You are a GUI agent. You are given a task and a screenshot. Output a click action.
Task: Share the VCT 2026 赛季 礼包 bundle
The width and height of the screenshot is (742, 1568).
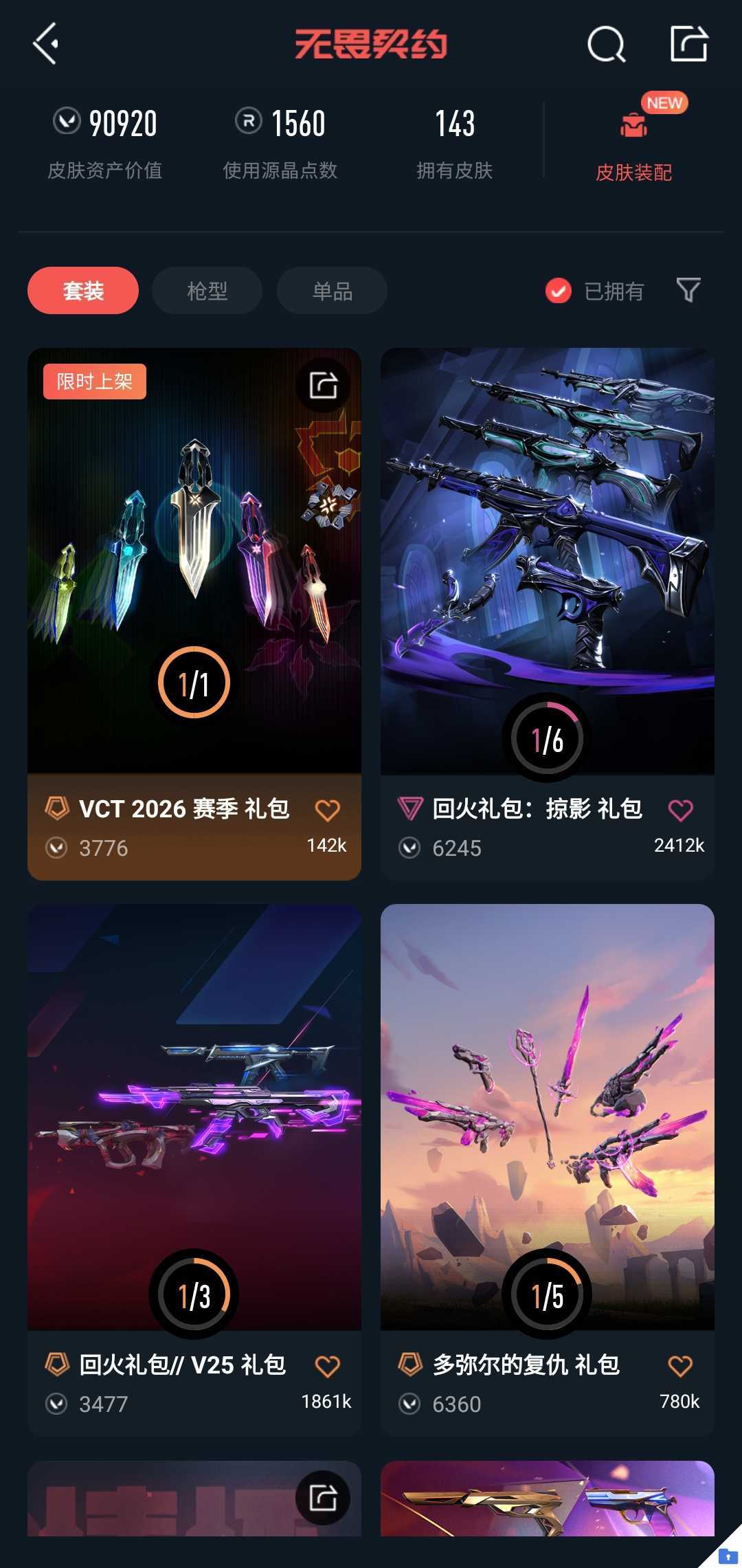tap(323, 385)
